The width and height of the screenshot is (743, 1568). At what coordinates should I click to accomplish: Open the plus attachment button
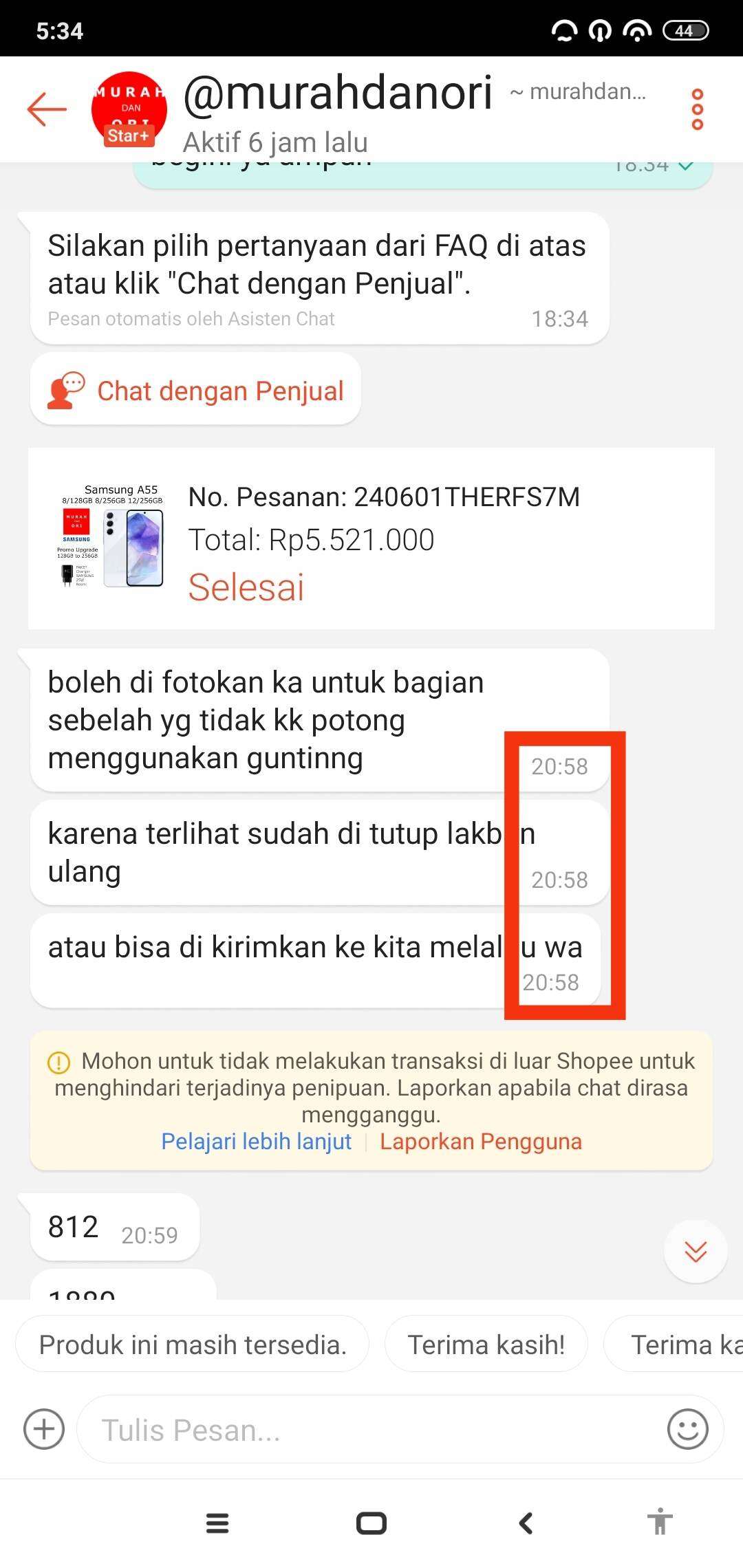pos(44,1430)
